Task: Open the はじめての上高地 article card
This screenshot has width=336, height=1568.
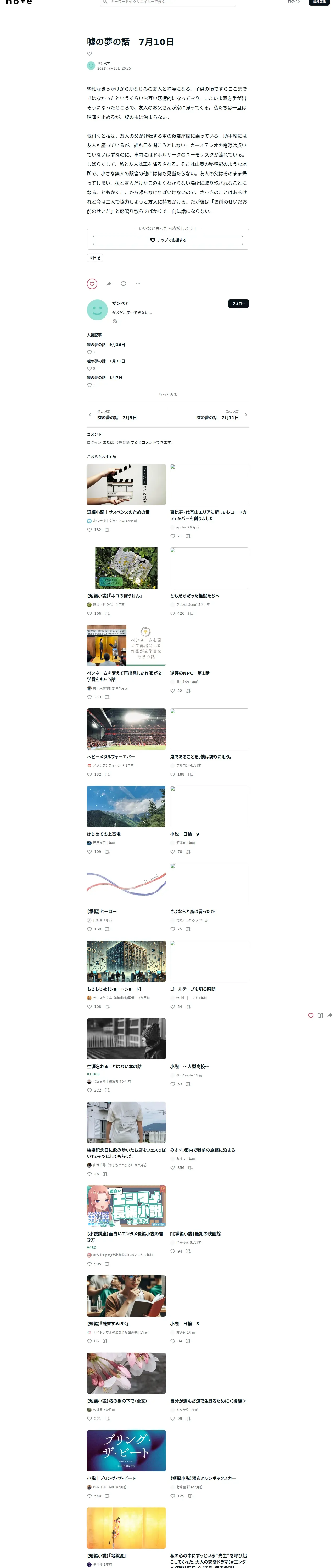Action: click(126, 806)
